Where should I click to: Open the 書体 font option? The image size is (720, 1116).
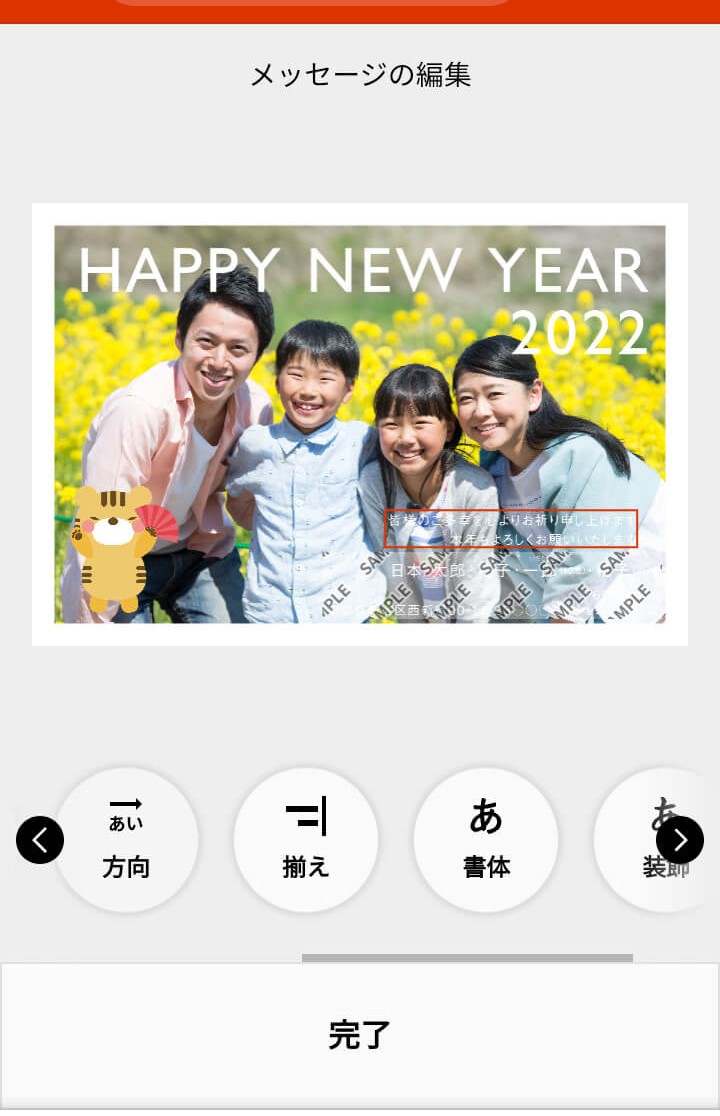point(486,840)
